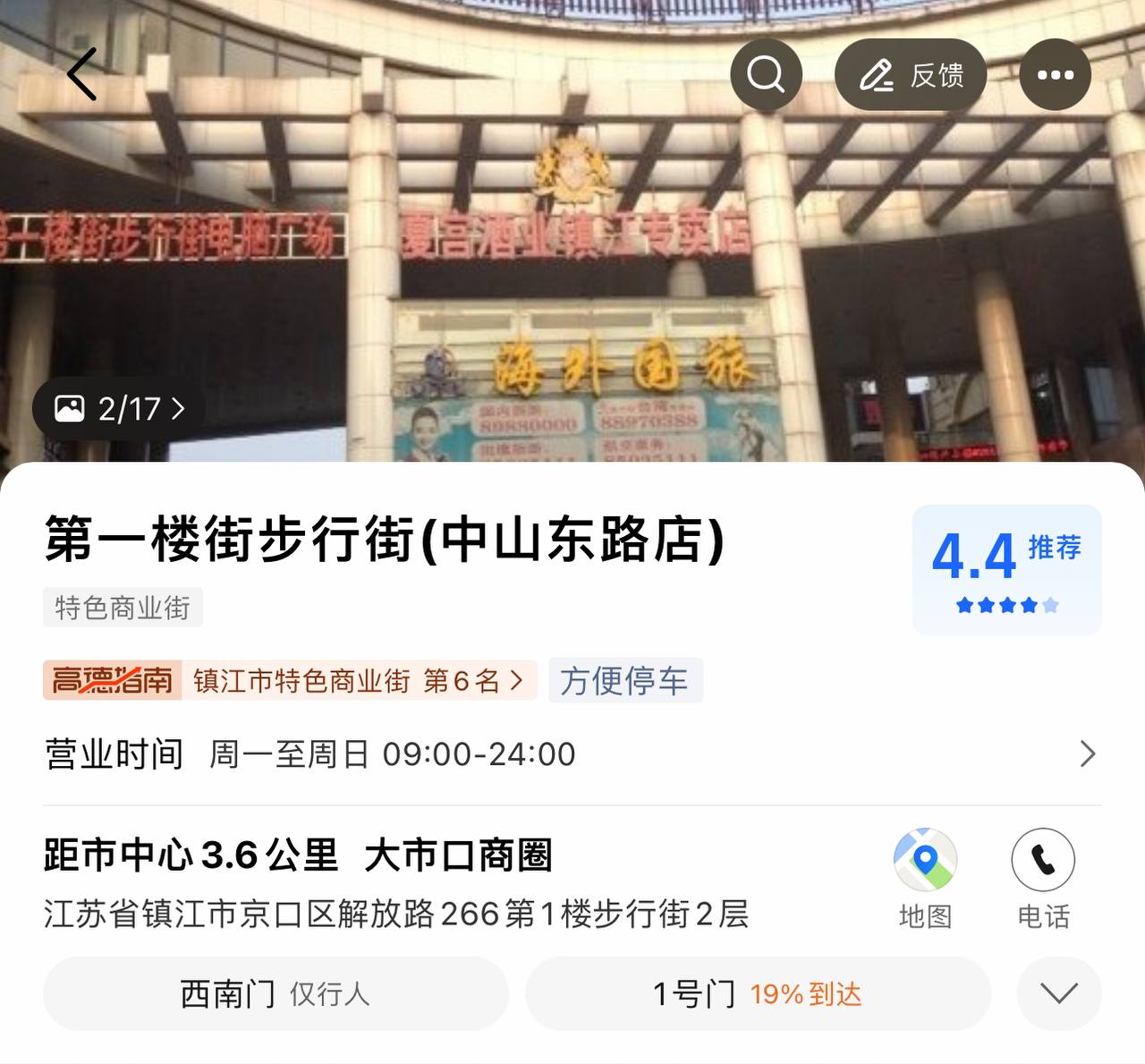Go back using the arrow icon

82,74
